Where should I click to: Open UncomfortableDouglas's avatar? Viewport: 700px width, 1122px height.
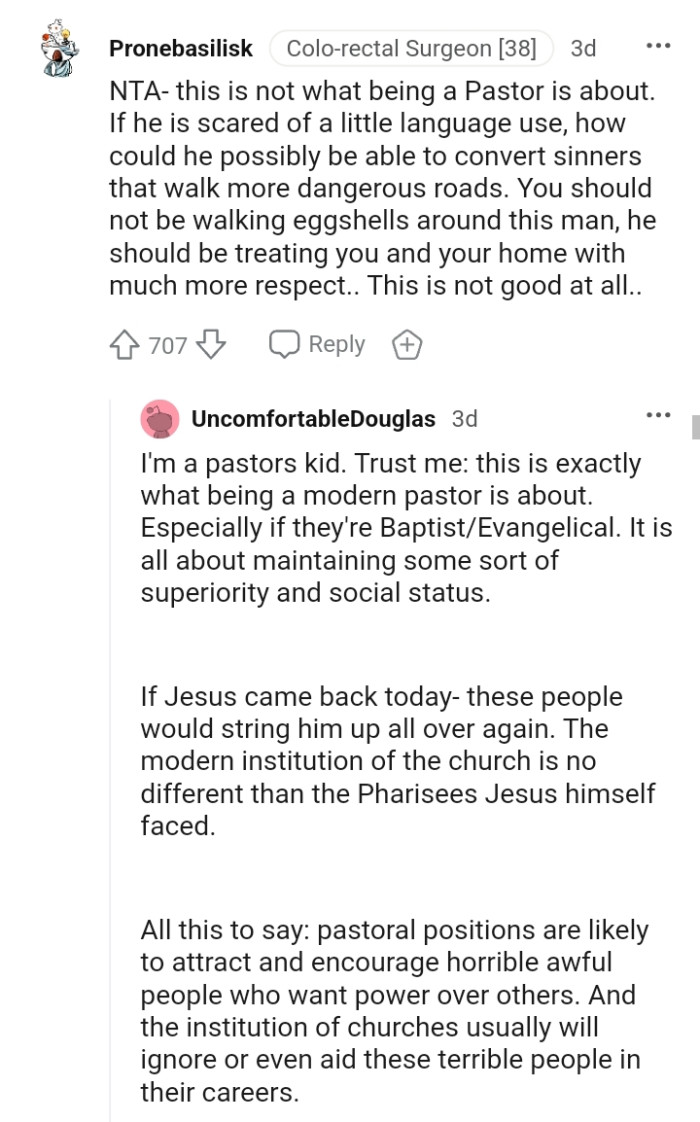160,419
